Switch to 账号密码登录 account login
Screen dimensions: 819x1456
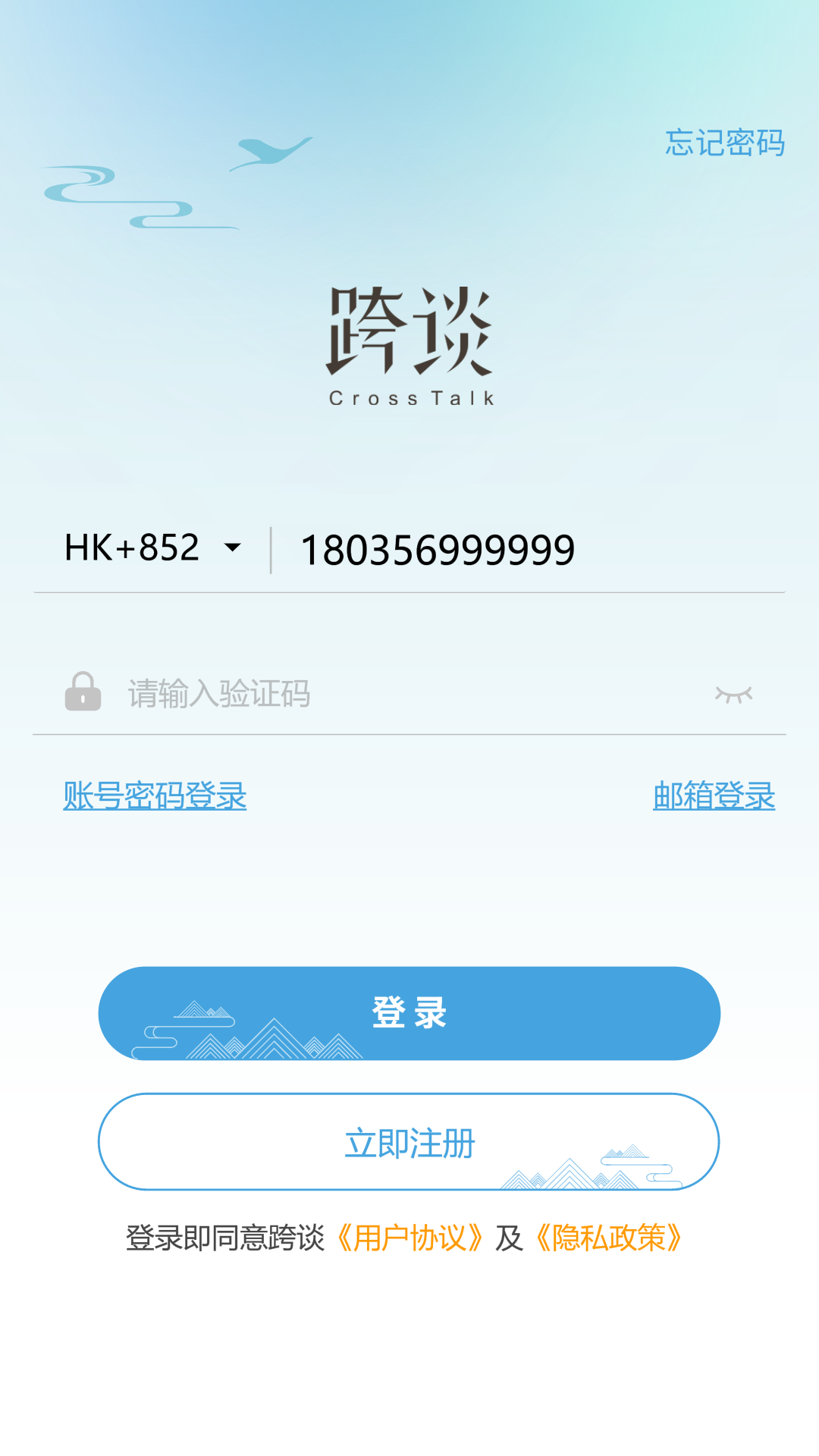155,795
